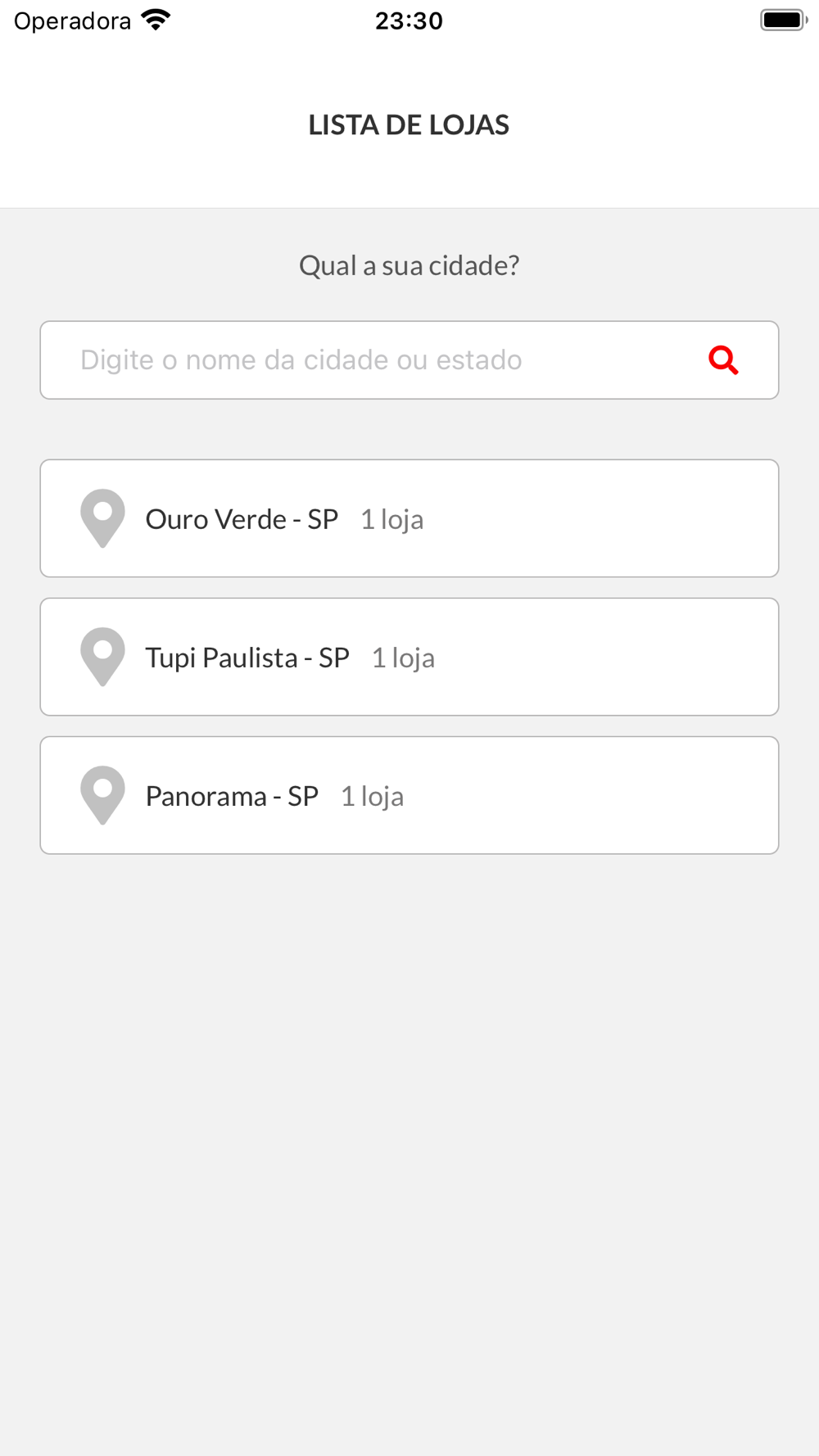Tap the city or state search field
The width and height of the screenshot is (819, 1456).
pos(409,360)
